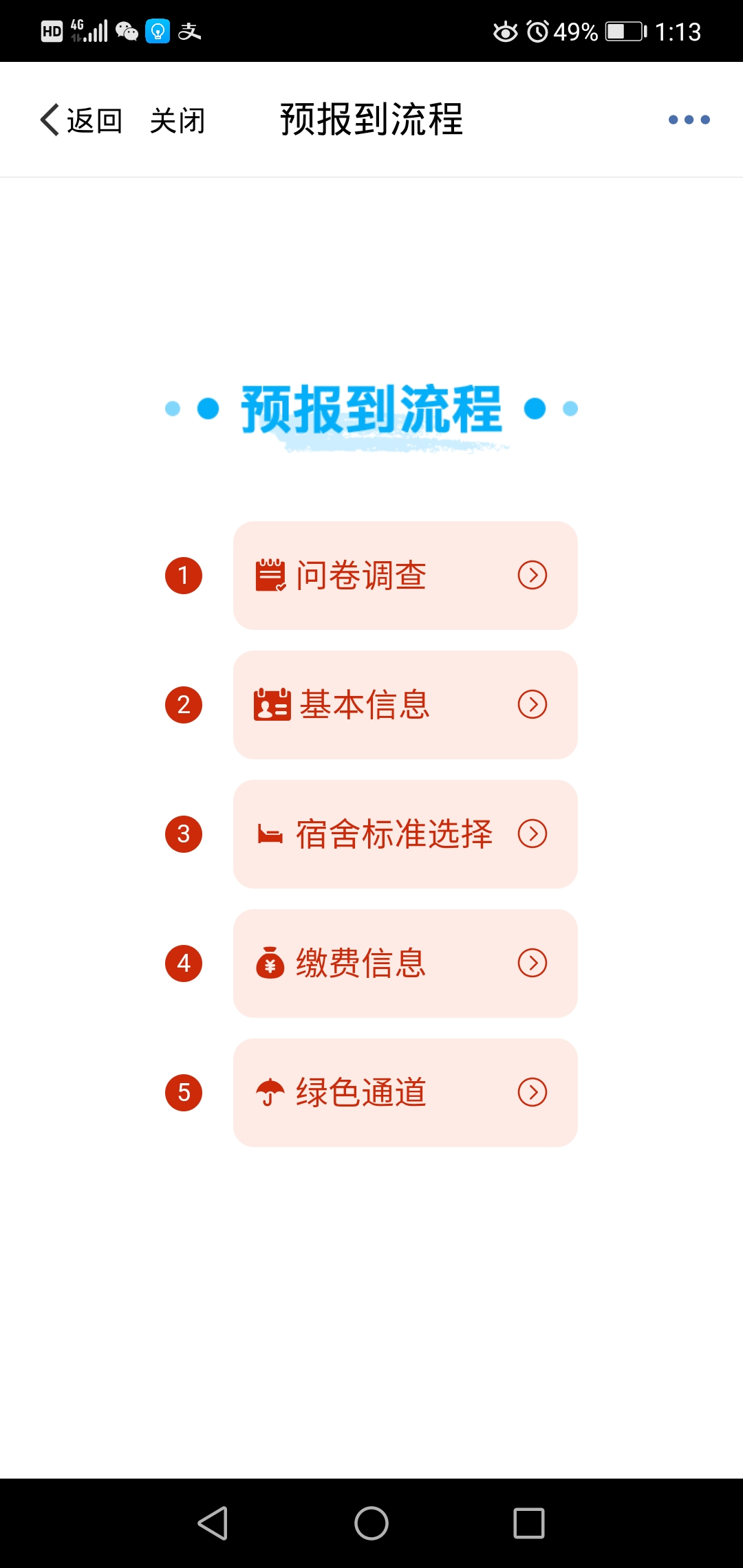Enter the 绿色通道 green channel

405,1093
